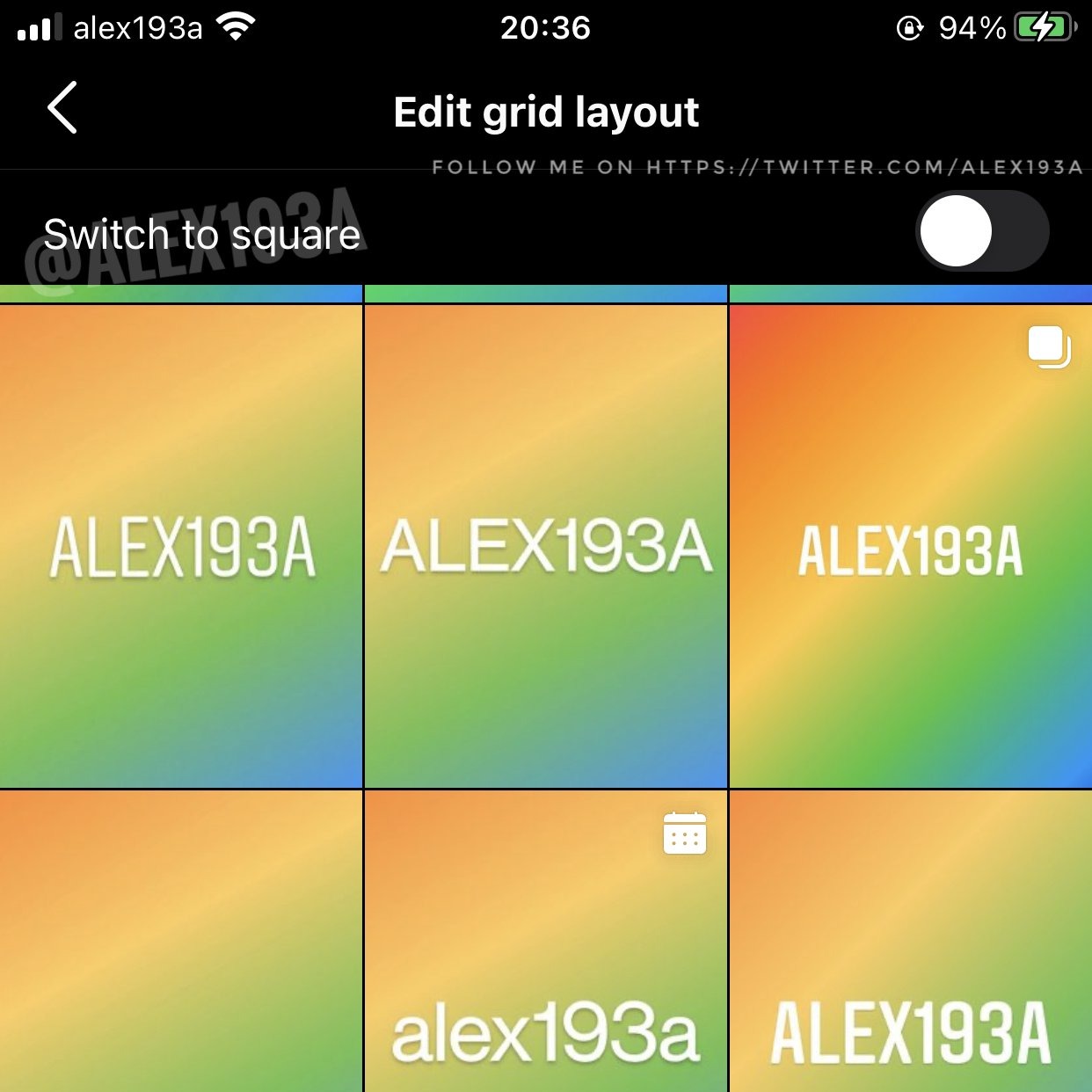
Task: Select the scheduled post with calendar icon
Action: click(x=545, y=941)
